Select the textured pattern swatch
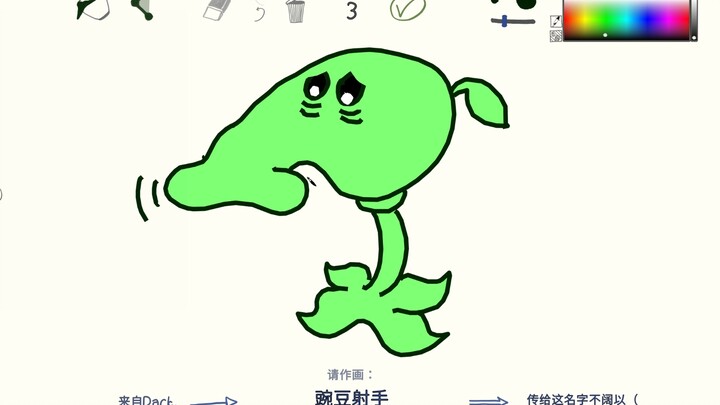The image size is (720, 405). tap(556, 36)
